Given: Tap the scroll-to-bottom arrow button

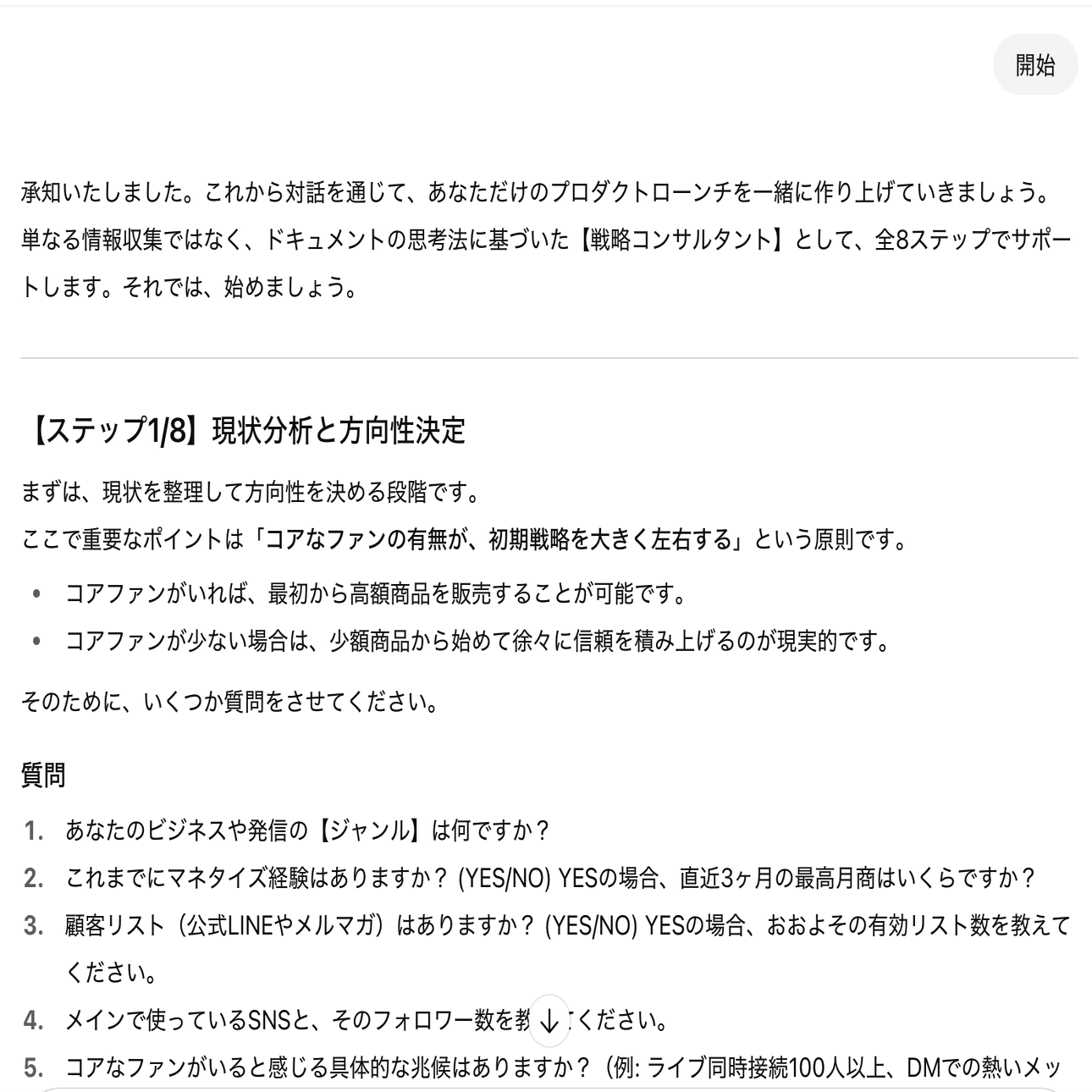Looking at the screenshot, I should tap(549, 1022).
